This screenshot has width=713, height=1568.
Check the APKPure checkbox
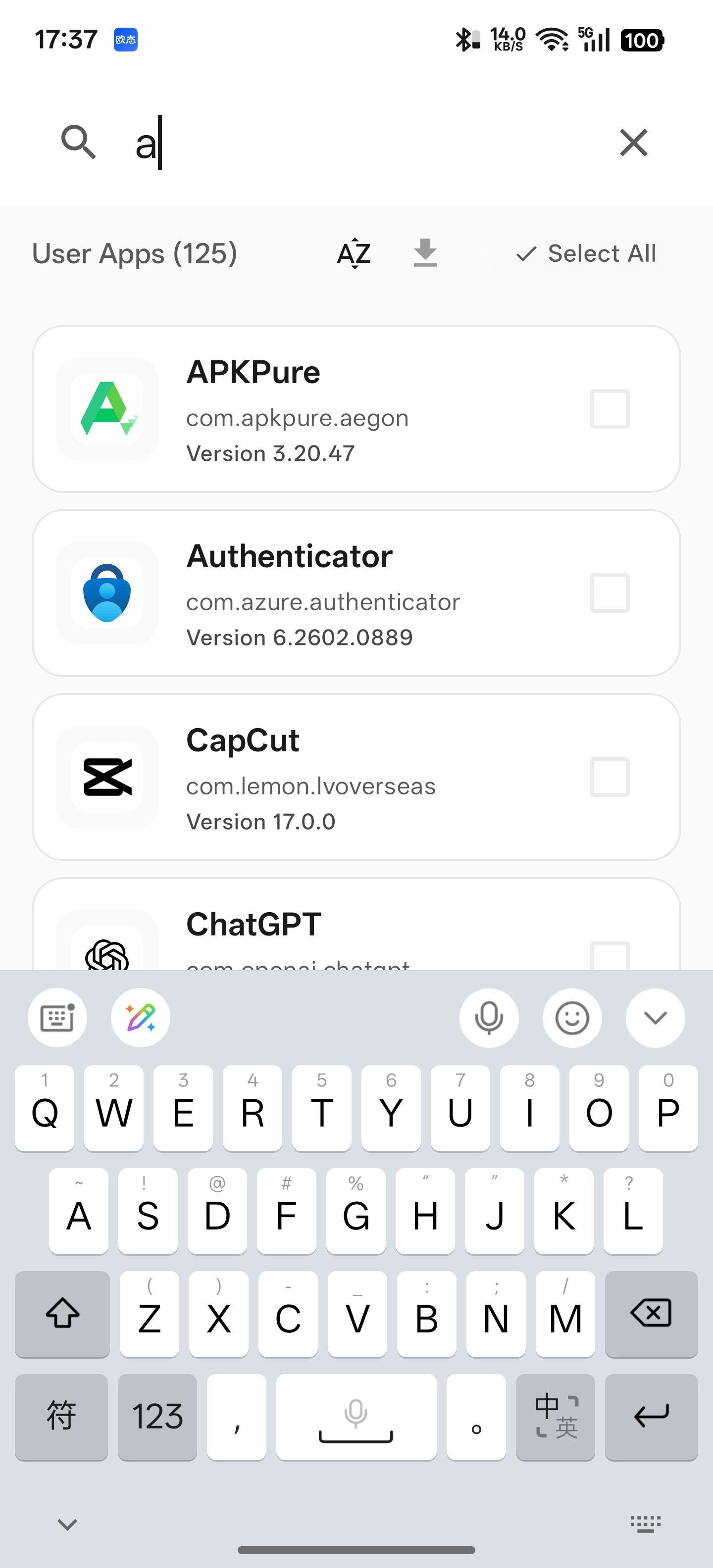coord(609,409)
